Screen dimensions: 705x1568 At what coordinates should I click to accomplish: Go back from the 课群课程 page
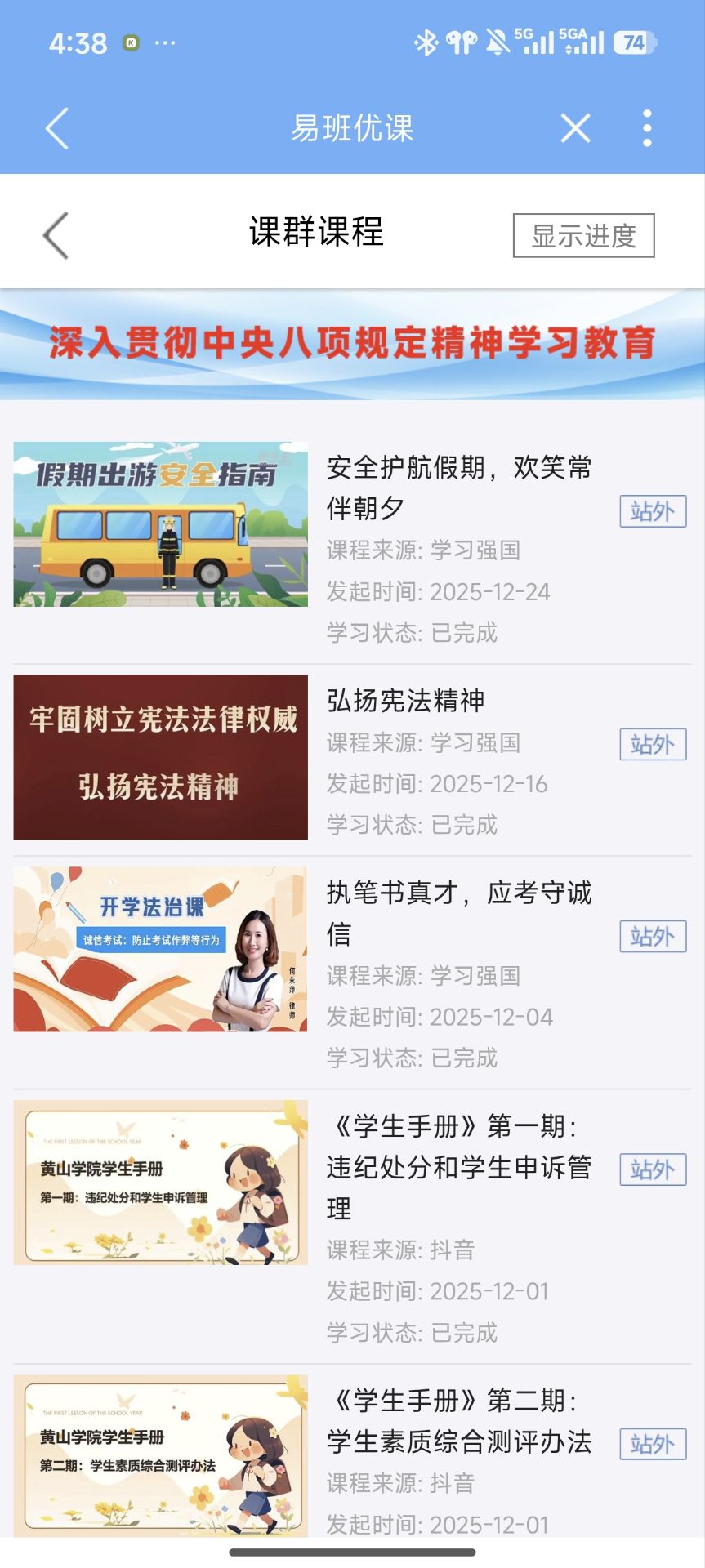56,235
